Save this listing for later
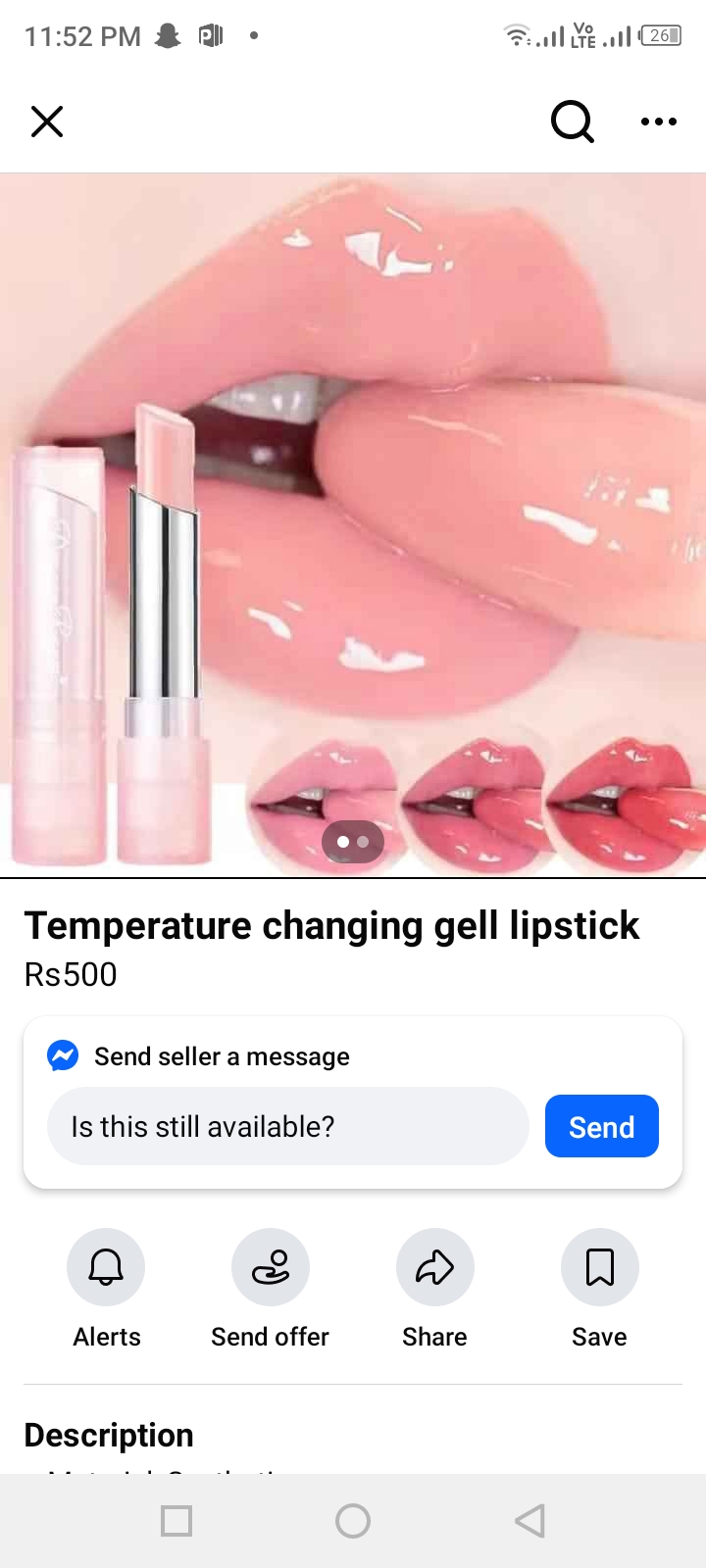This screenshot has width=706, height=1568. tap(599, 1267)
